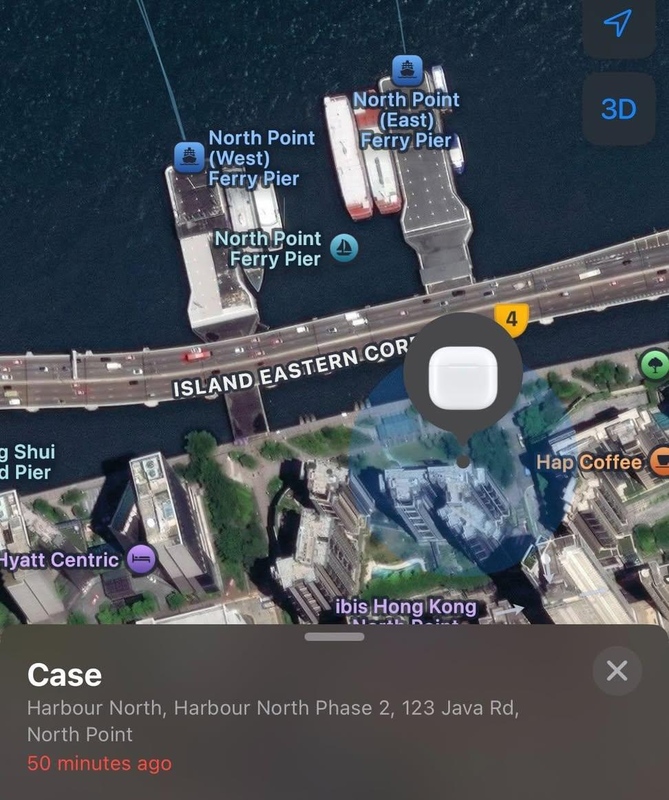Tap the AirPods Case location pin

pyautogui.click(x=462, y=379)
